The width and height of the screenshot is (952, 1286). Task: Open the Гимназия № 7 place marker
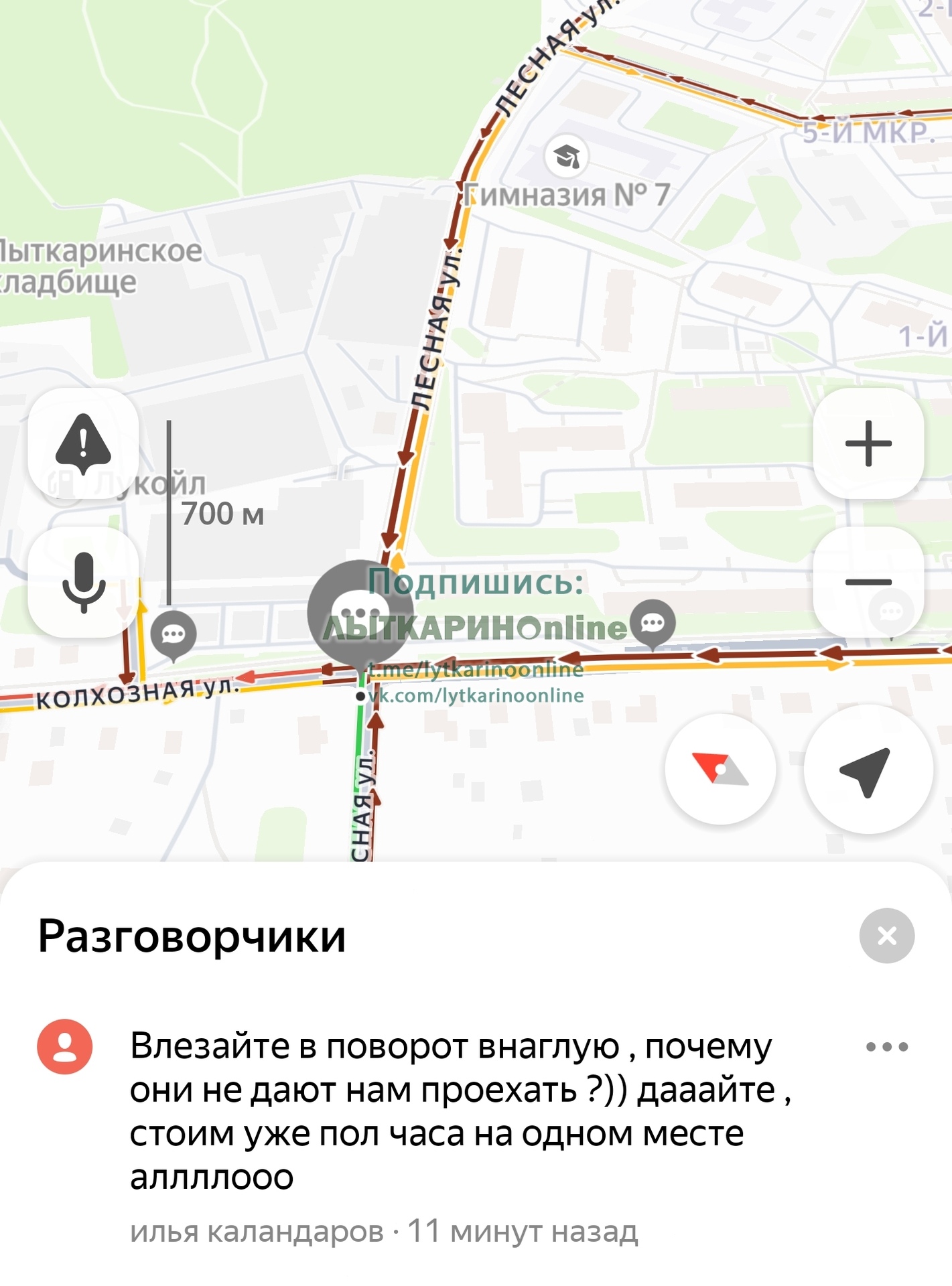point(567,157)
